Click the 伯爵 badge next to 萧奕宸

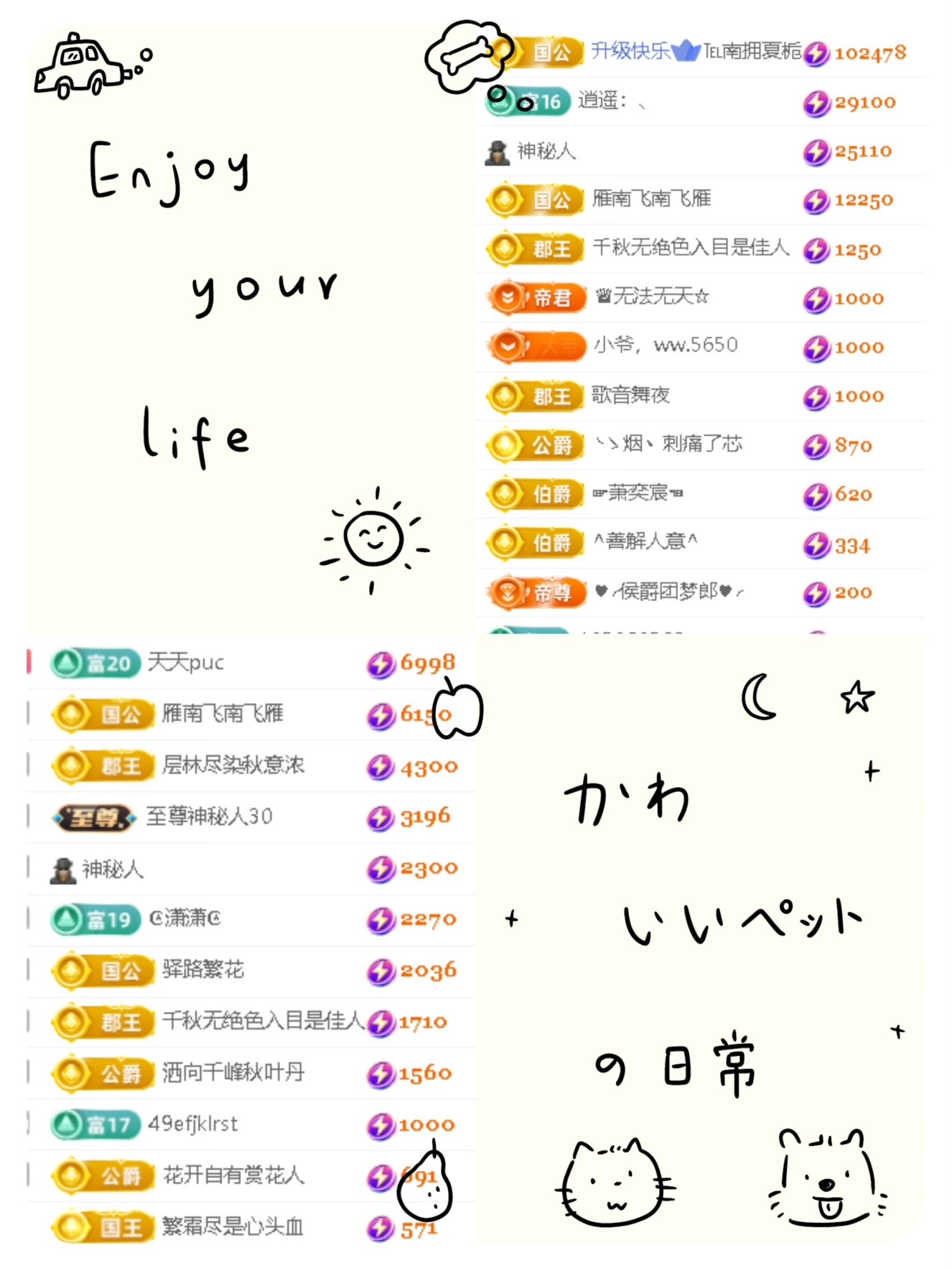[535, 494]
